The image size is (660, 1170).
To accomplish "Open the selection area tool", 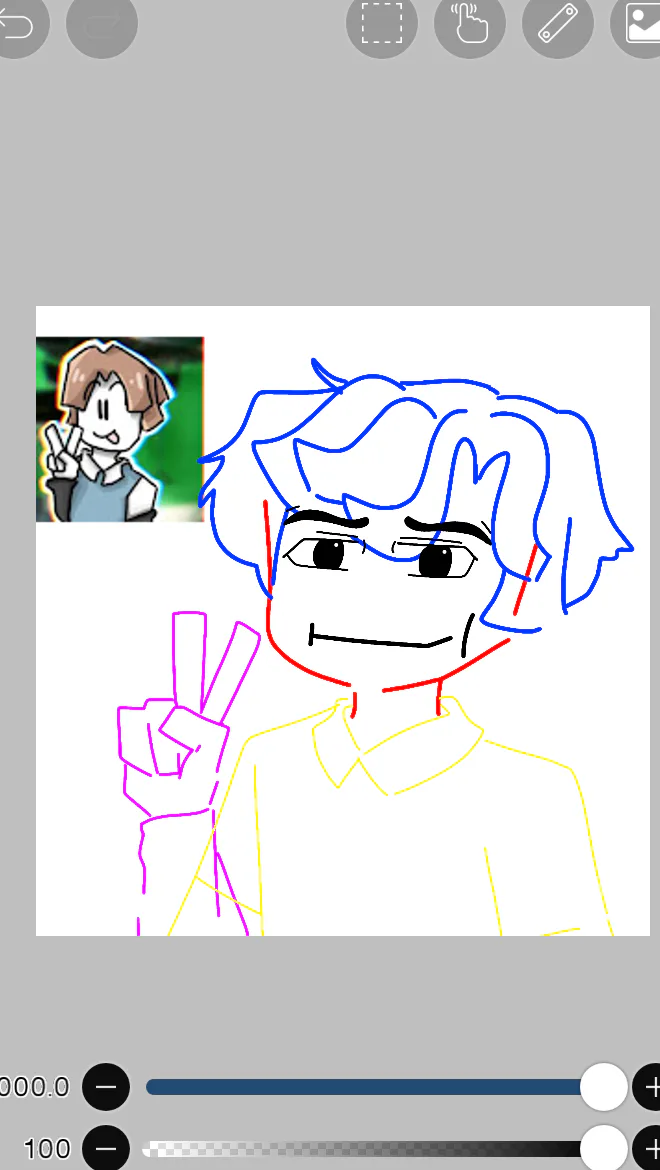I will point(382,24).
